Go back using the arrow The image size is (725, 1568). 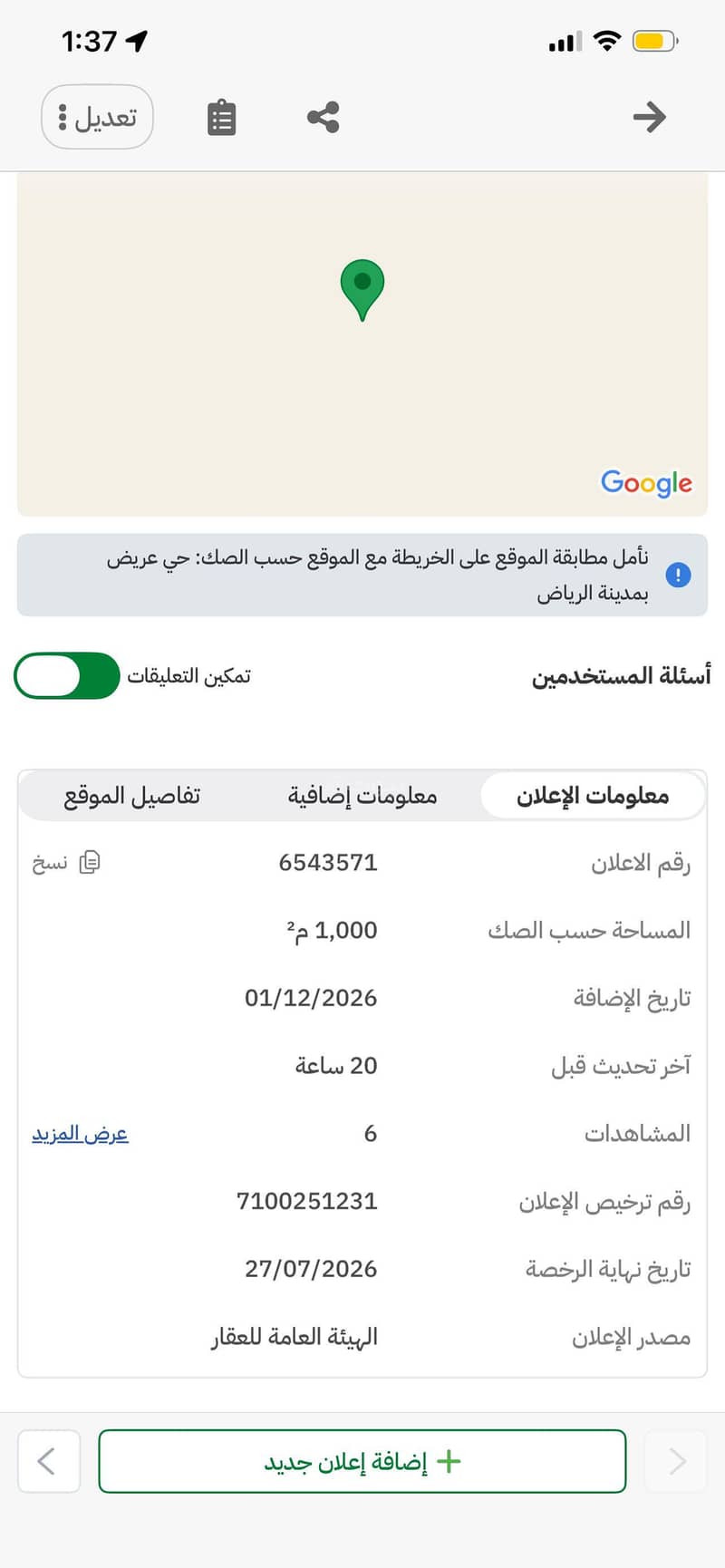649,117
